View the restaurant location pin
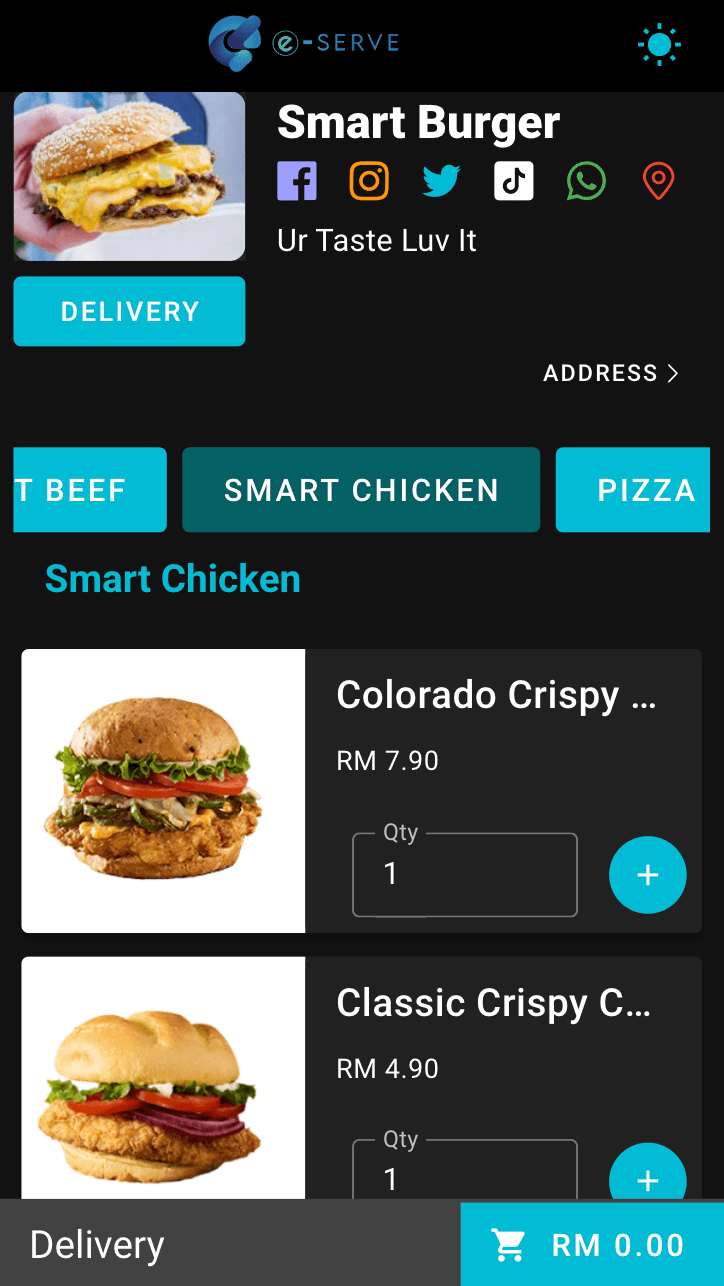The image size is (724, 1286). [658, 181]
